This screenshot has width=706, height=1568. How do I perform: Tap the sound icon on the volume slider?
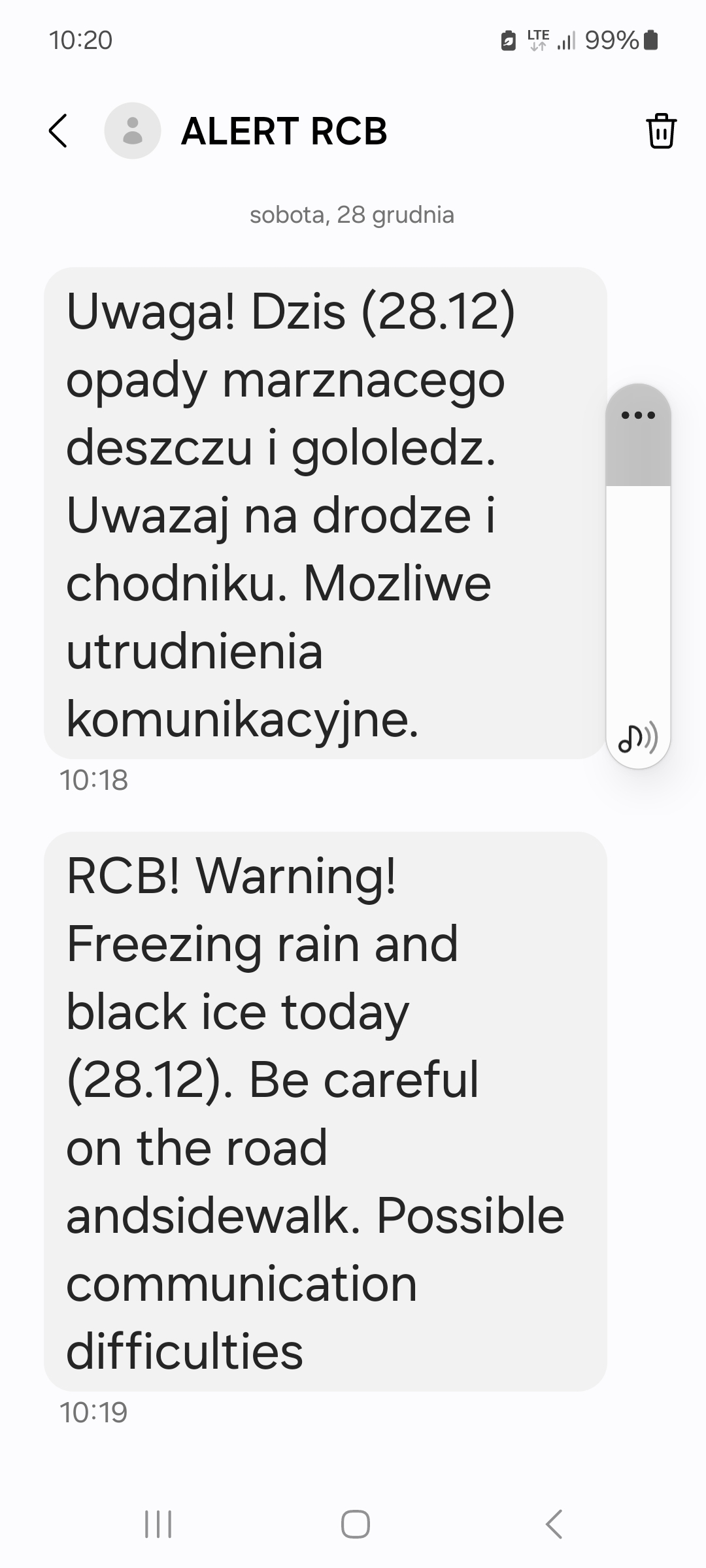pyautogui.click(x=638, y=738)
